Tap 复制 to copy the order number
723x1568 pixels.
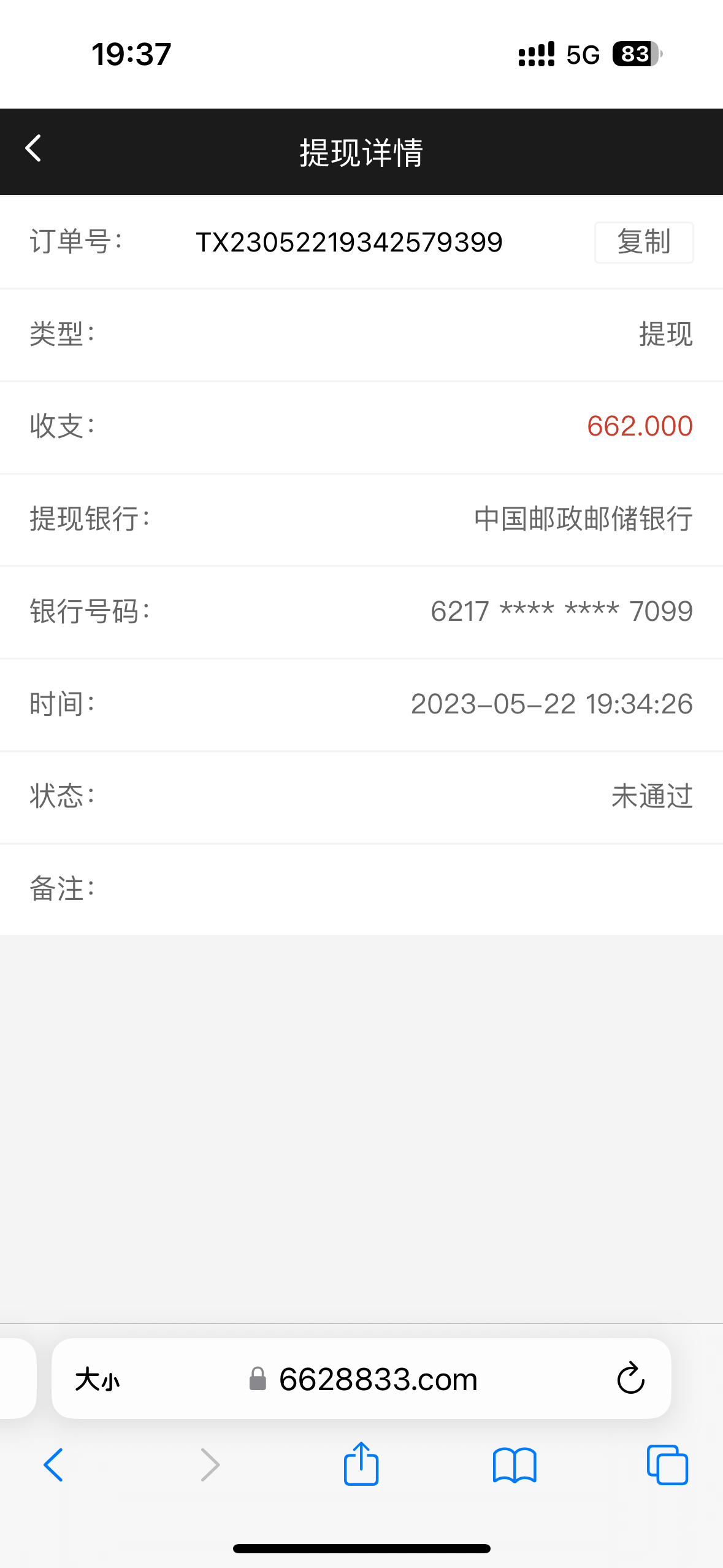click(x=643, y=242)
